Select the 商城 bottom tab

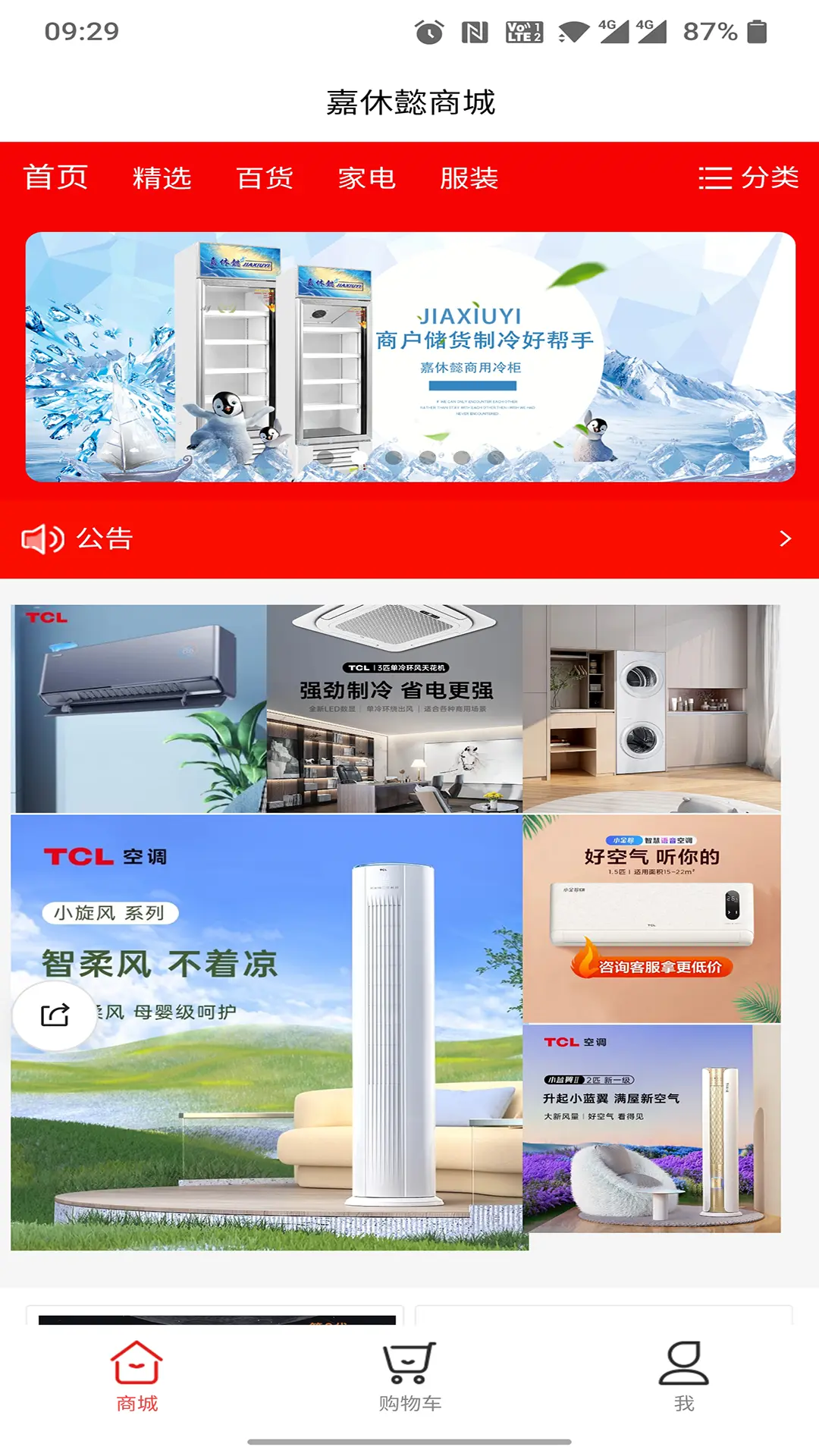[136, 1376]
